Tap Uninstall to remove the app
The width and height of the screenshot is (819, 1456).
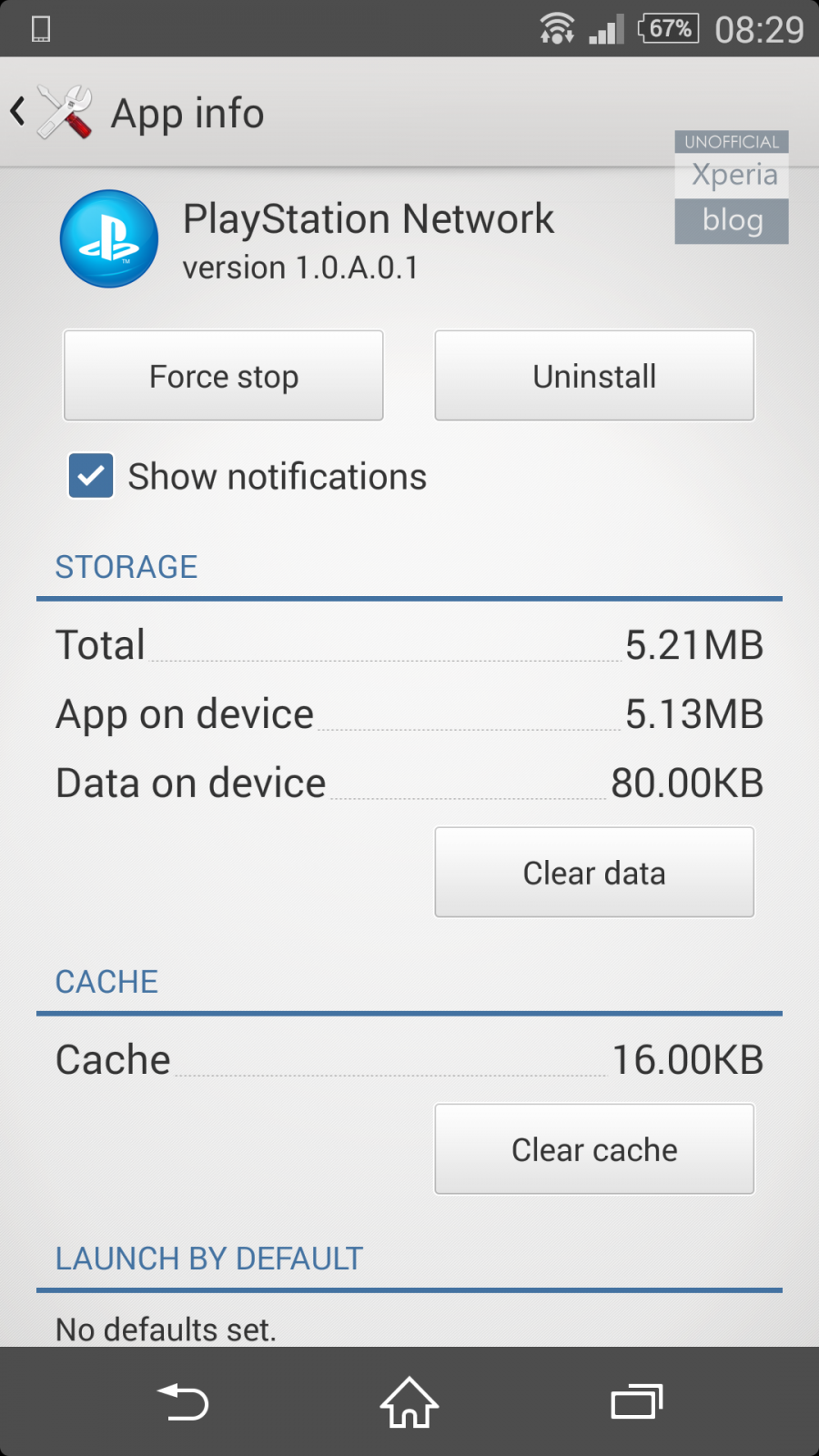pyautogui.click(x=593, y=375)
